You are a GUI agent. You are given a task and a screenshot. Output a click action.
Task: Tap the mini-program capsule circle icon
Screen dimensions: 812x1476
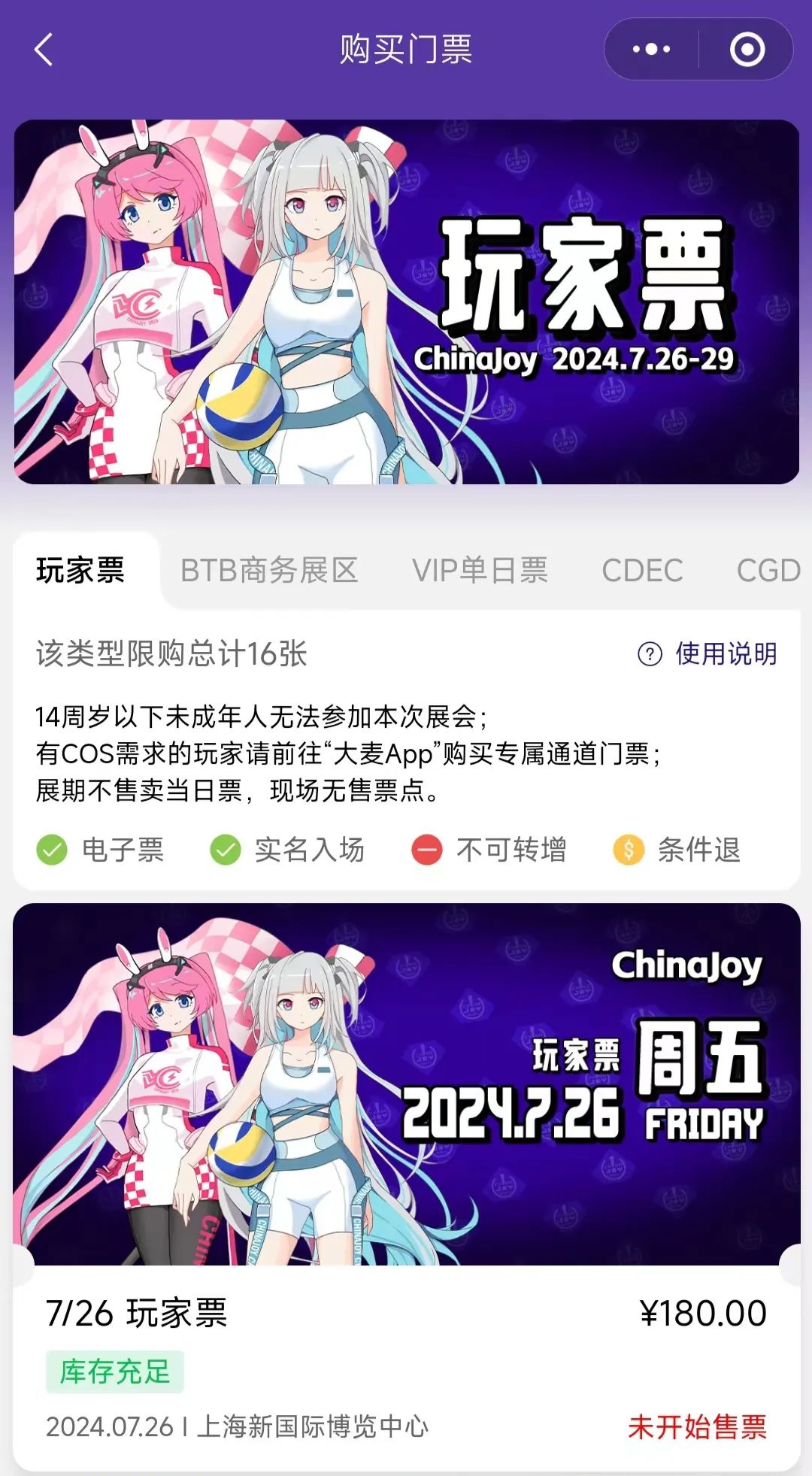tap(745, 50)
